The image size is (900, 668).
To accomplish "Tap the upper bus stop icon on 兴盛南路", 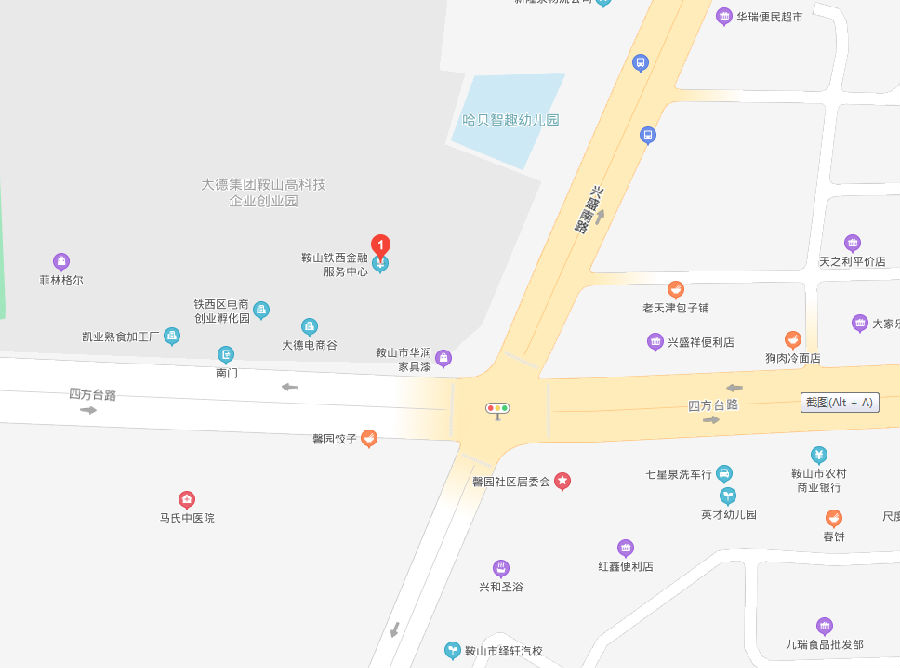I will pos(640,63).
